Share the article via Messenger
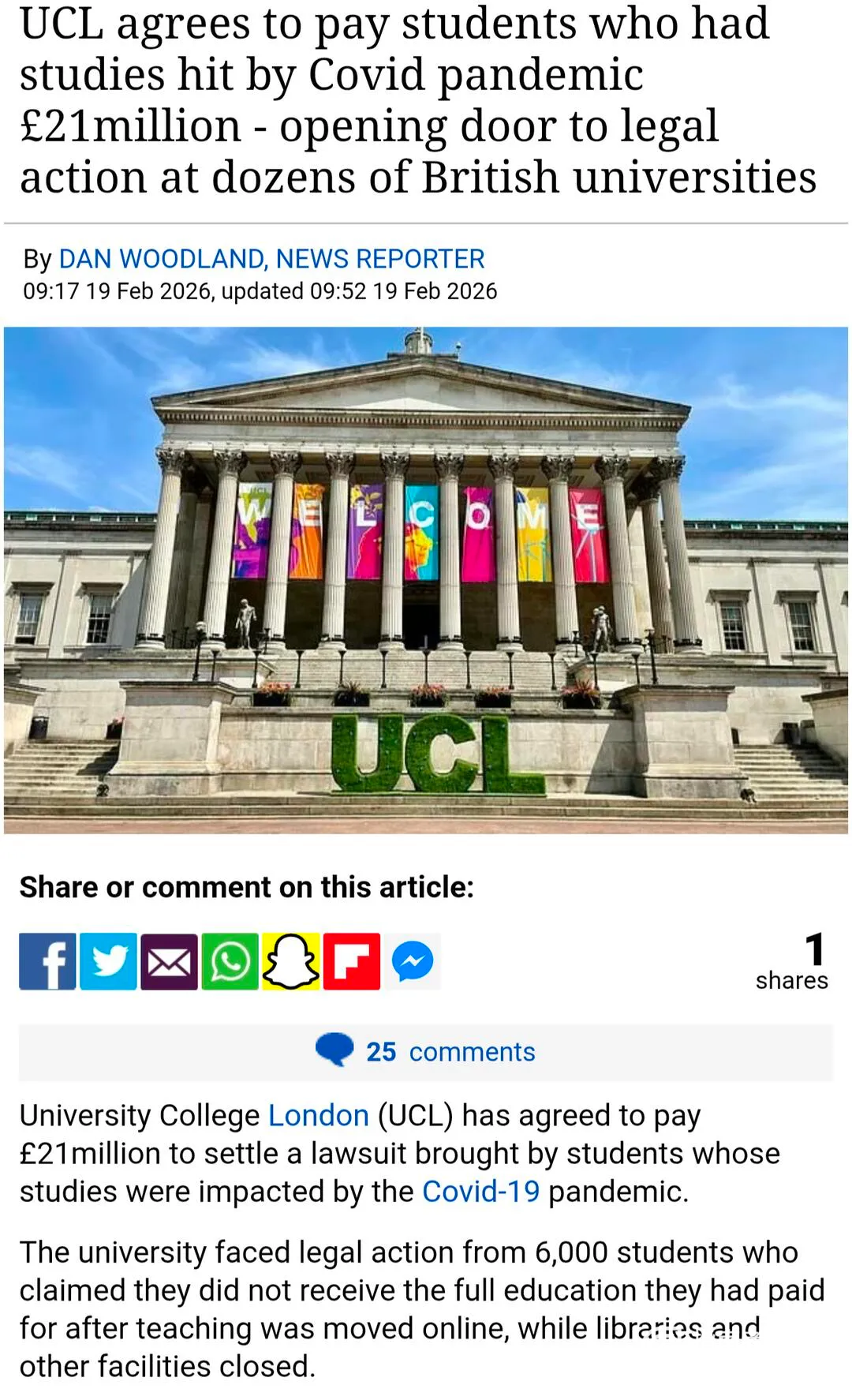This screenshot has width=852, height=1400. (413, 961)
